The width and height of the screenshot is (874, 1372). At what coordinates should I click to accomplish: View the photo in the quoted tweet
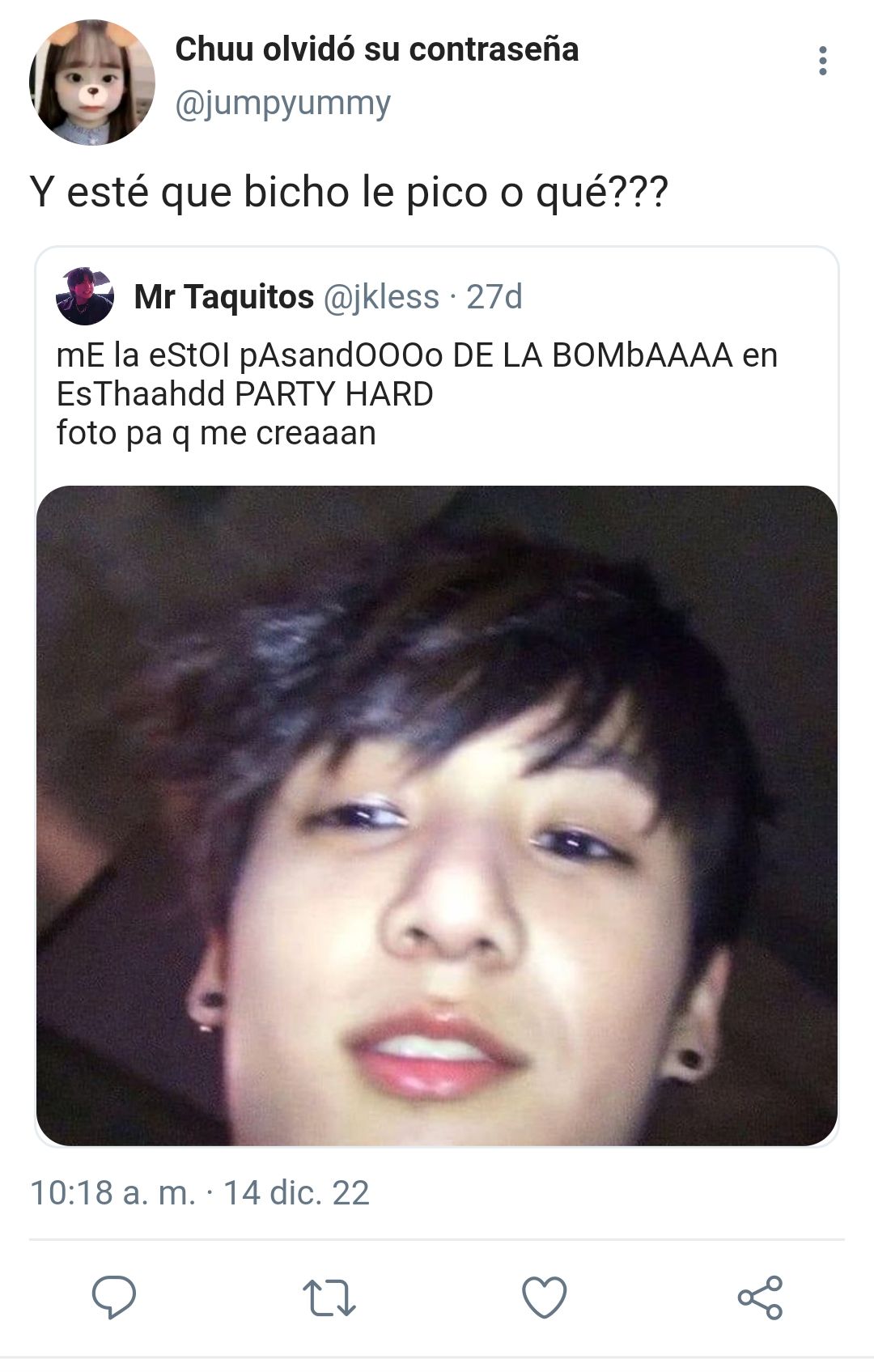click(x=436, y=814)
